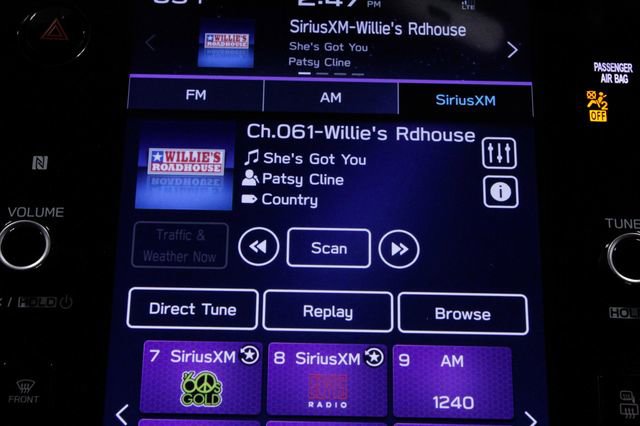Start a channel Scan
This screenshot has height=426, width=640.
click(x=329, y=248)
